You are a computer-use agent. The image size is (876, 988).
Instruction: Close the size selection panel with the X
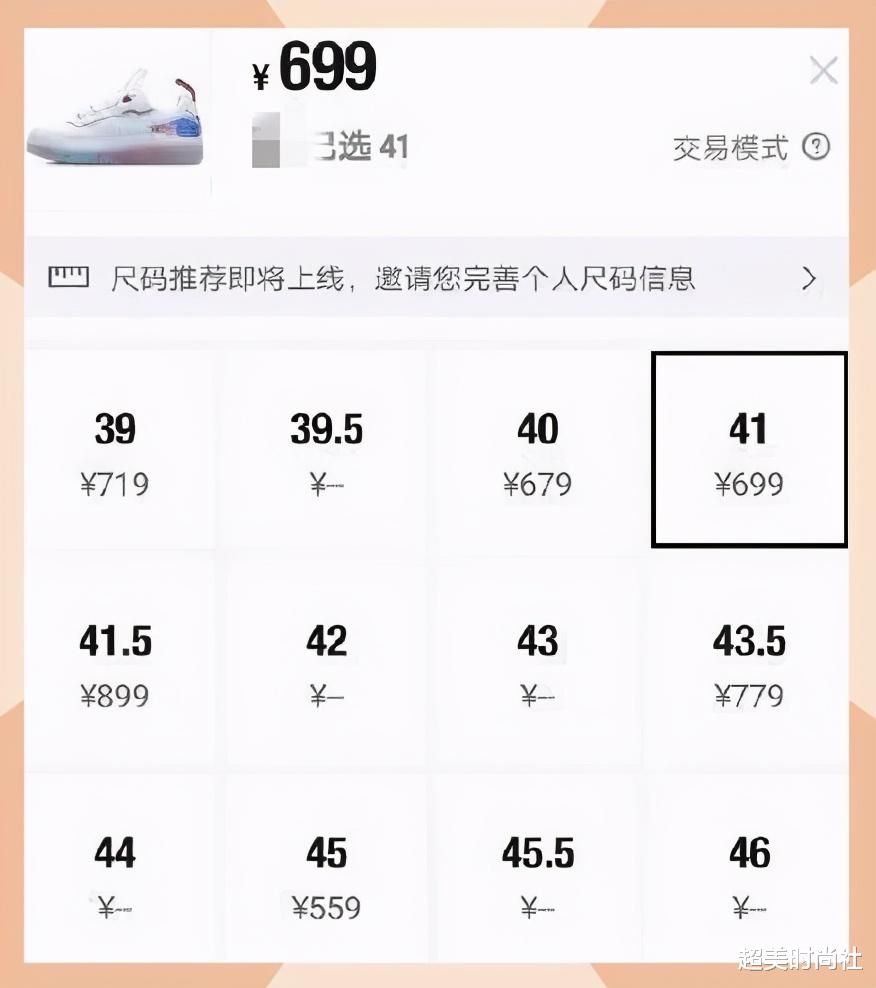point(823,70)
